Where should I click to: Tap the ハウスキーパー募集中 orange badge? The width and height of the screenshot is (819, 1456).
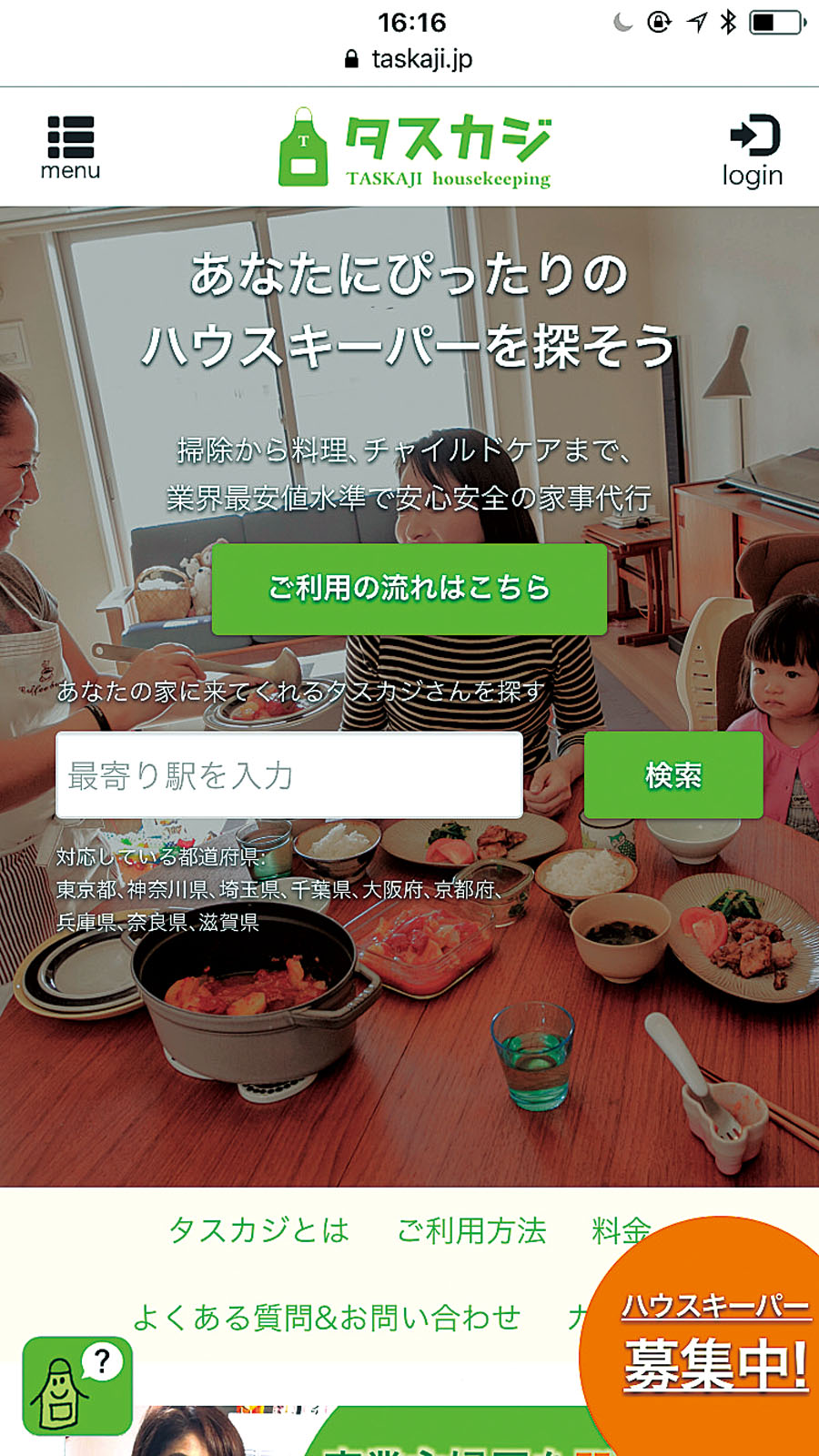coord(714,1347)
